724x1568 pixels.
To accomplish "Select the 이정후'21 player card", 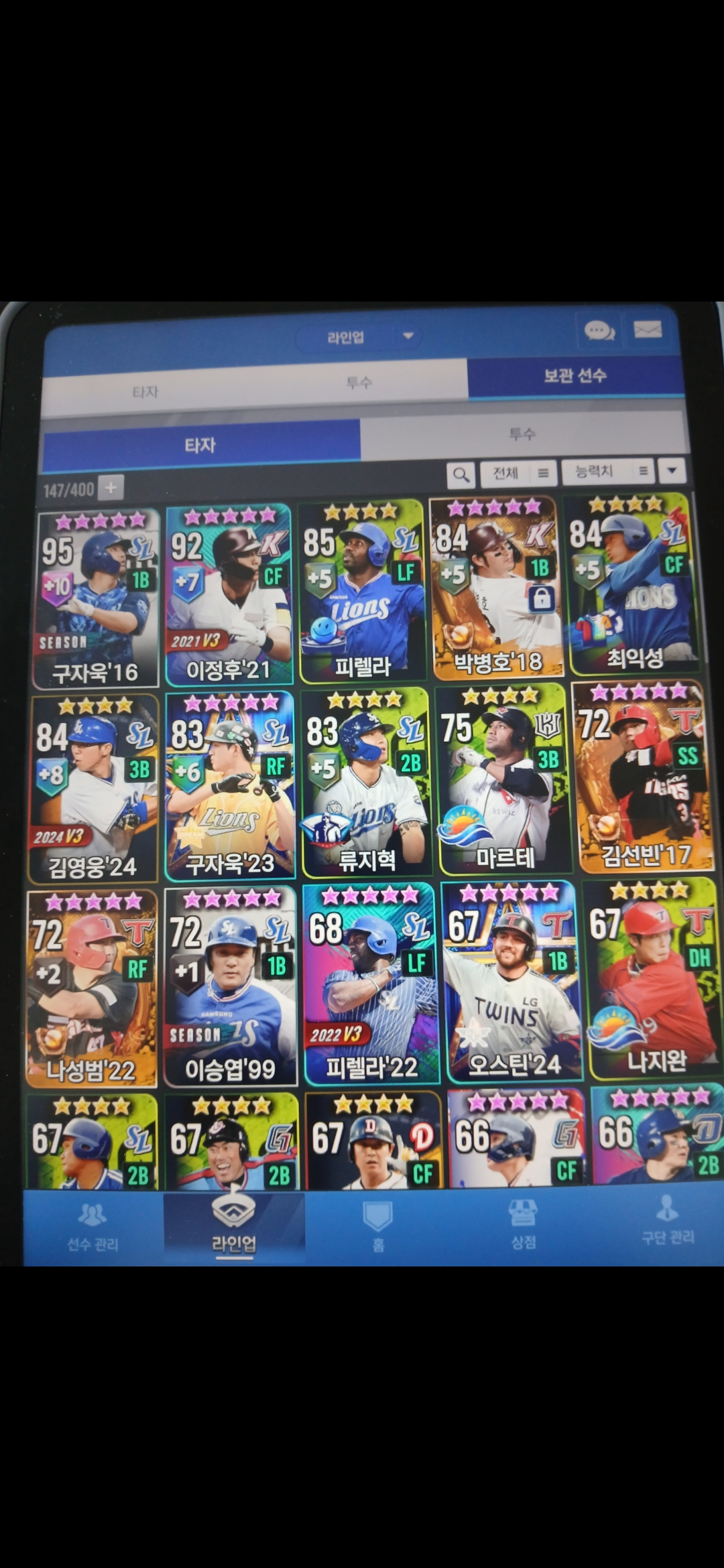I will tap(229, 594).
